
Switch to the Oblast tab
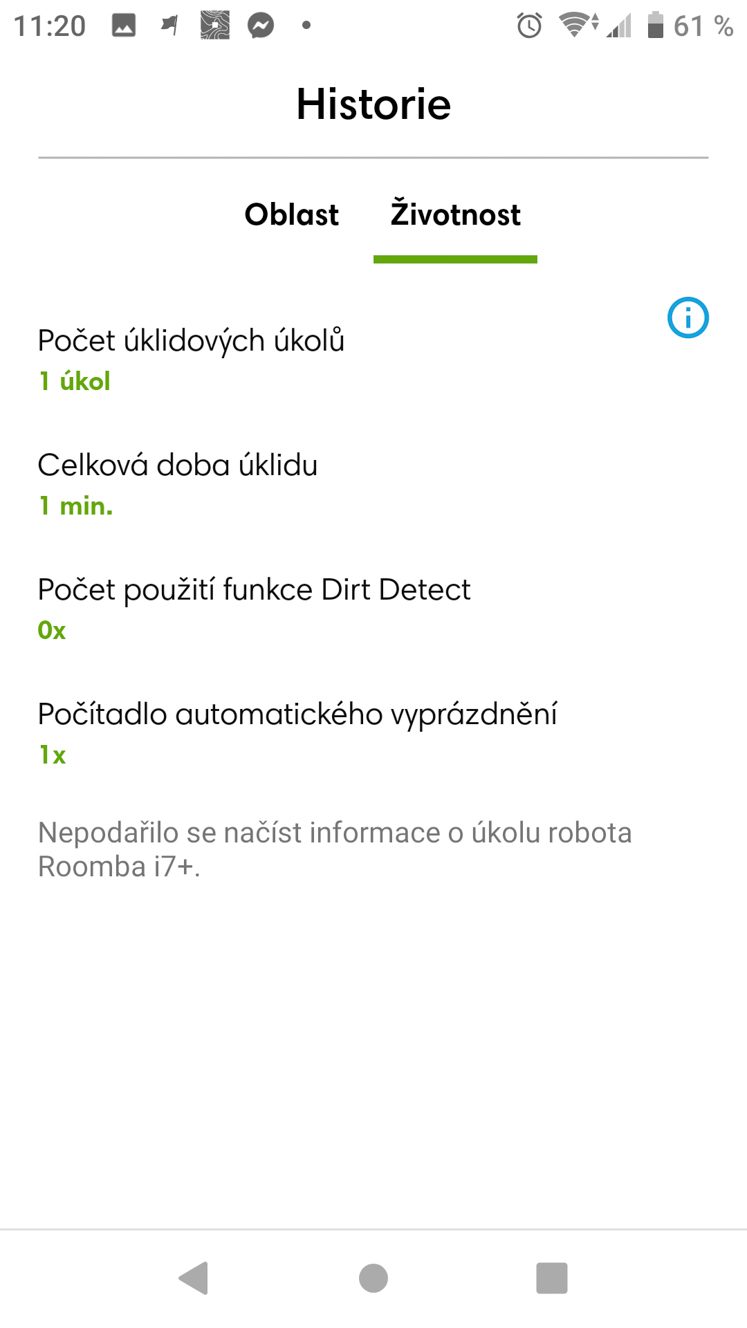pos(292,215)
